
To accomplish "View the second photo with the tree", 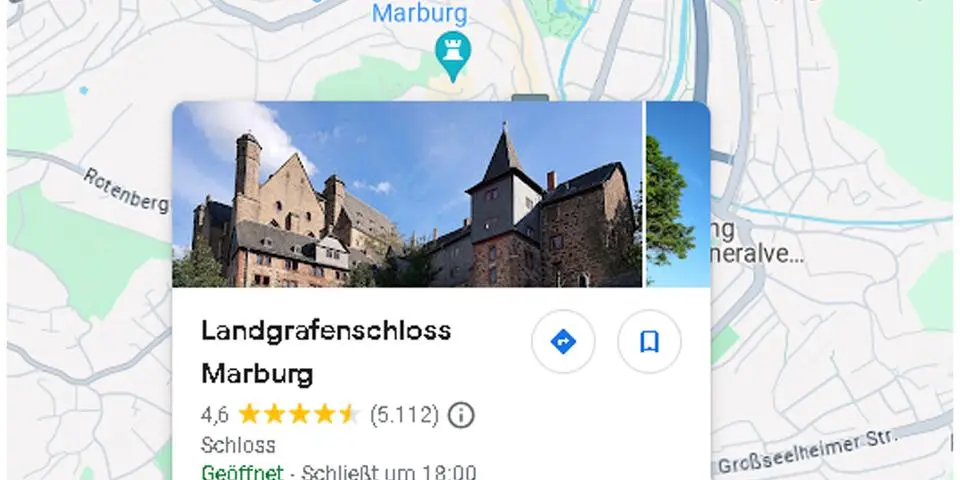I will (677, 194).
